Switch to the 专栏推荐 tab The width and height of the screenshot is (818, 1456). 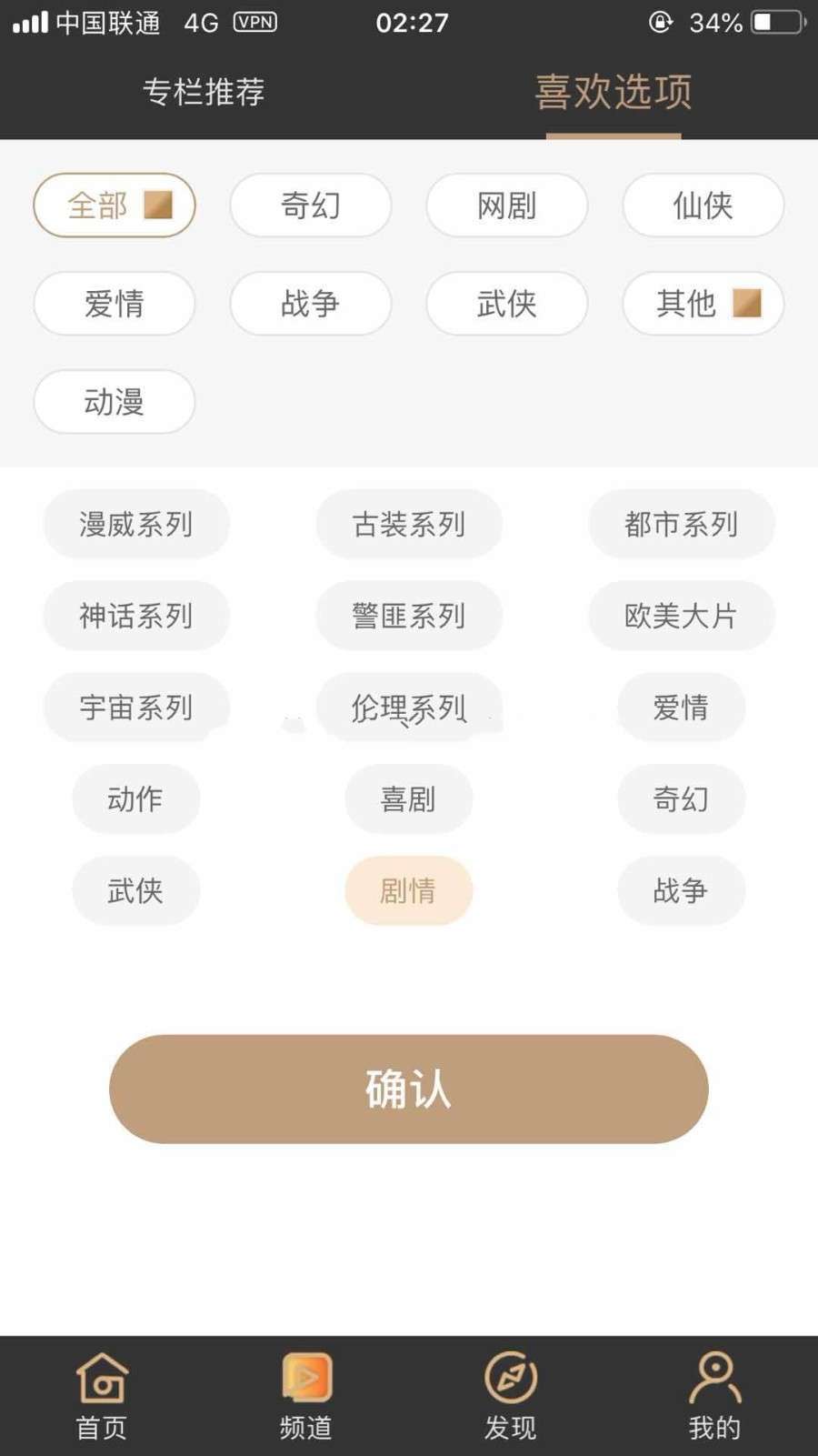pos(204,92)
